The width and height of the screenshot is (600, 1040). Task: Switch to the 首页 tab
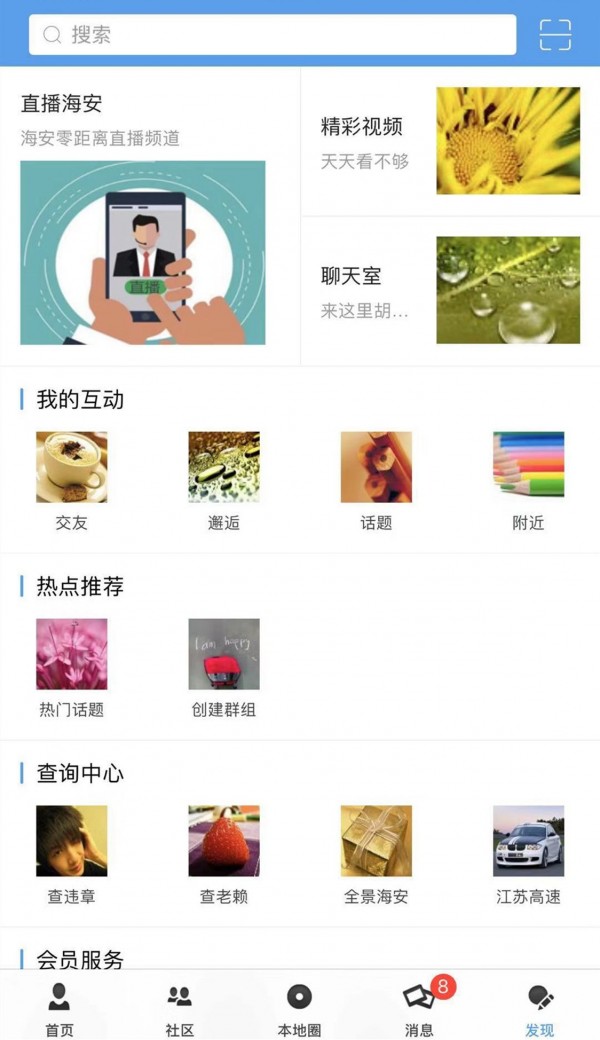click(x=60, y=1008)
